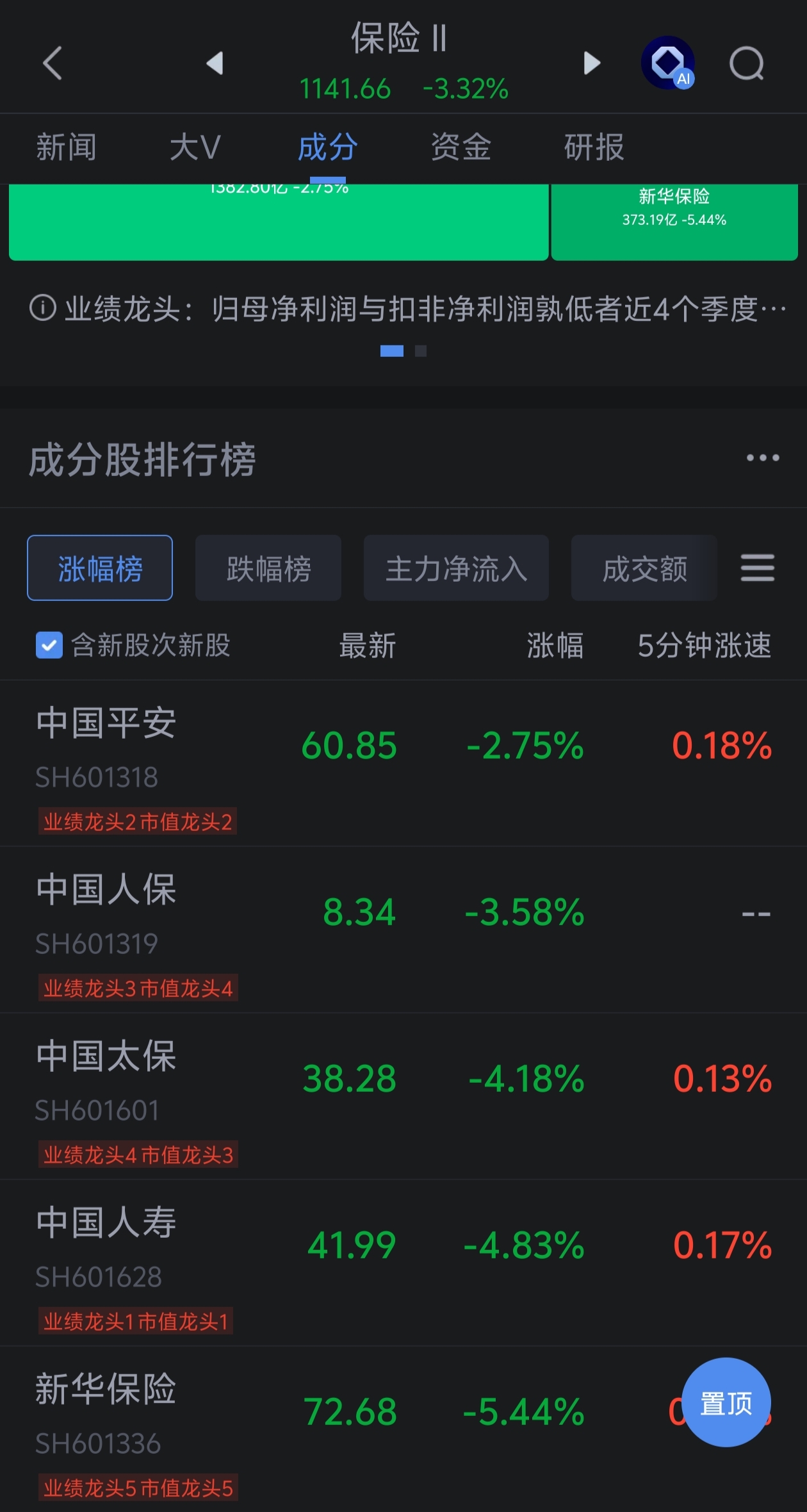Click the back arrow at top left
Image resolution: width=807 pixels, height=1512 pixels.
point(53,64)
